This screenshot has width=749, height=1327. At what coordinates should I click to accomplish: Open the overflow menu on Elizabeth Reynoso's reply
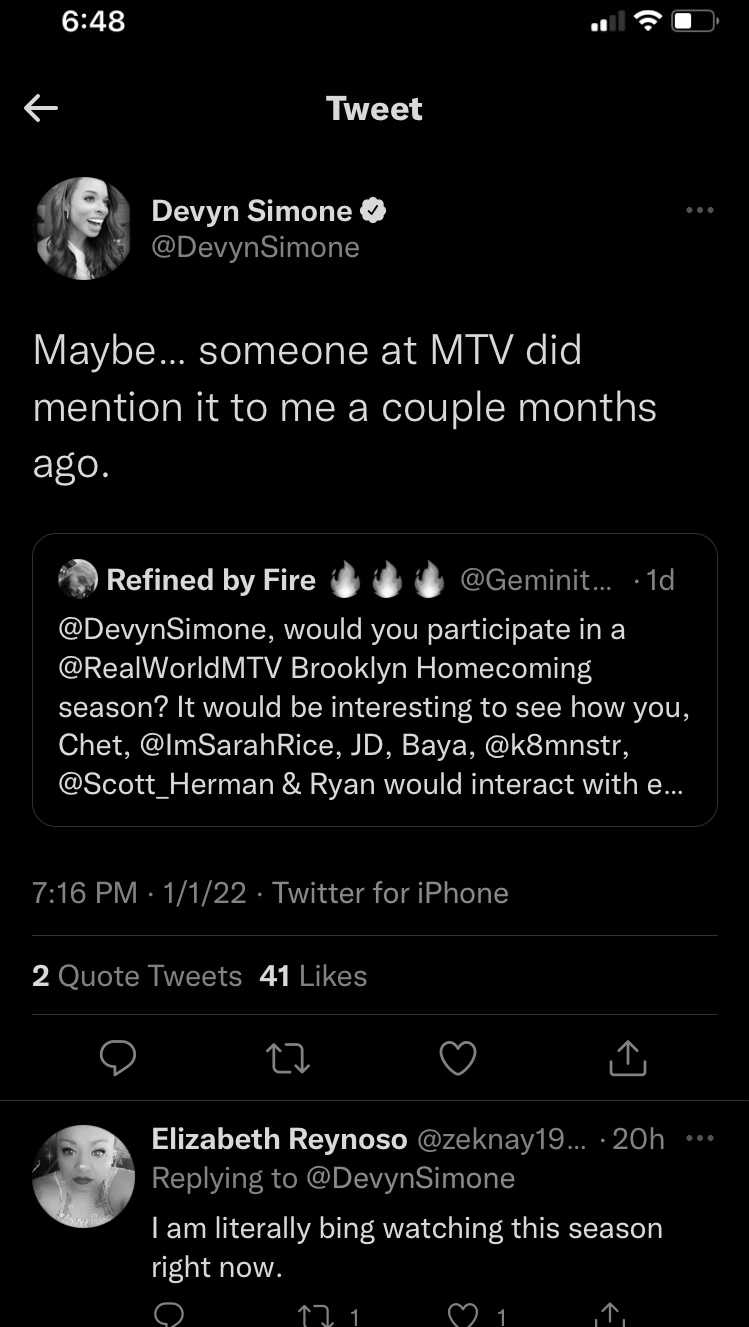(699, 1138)
